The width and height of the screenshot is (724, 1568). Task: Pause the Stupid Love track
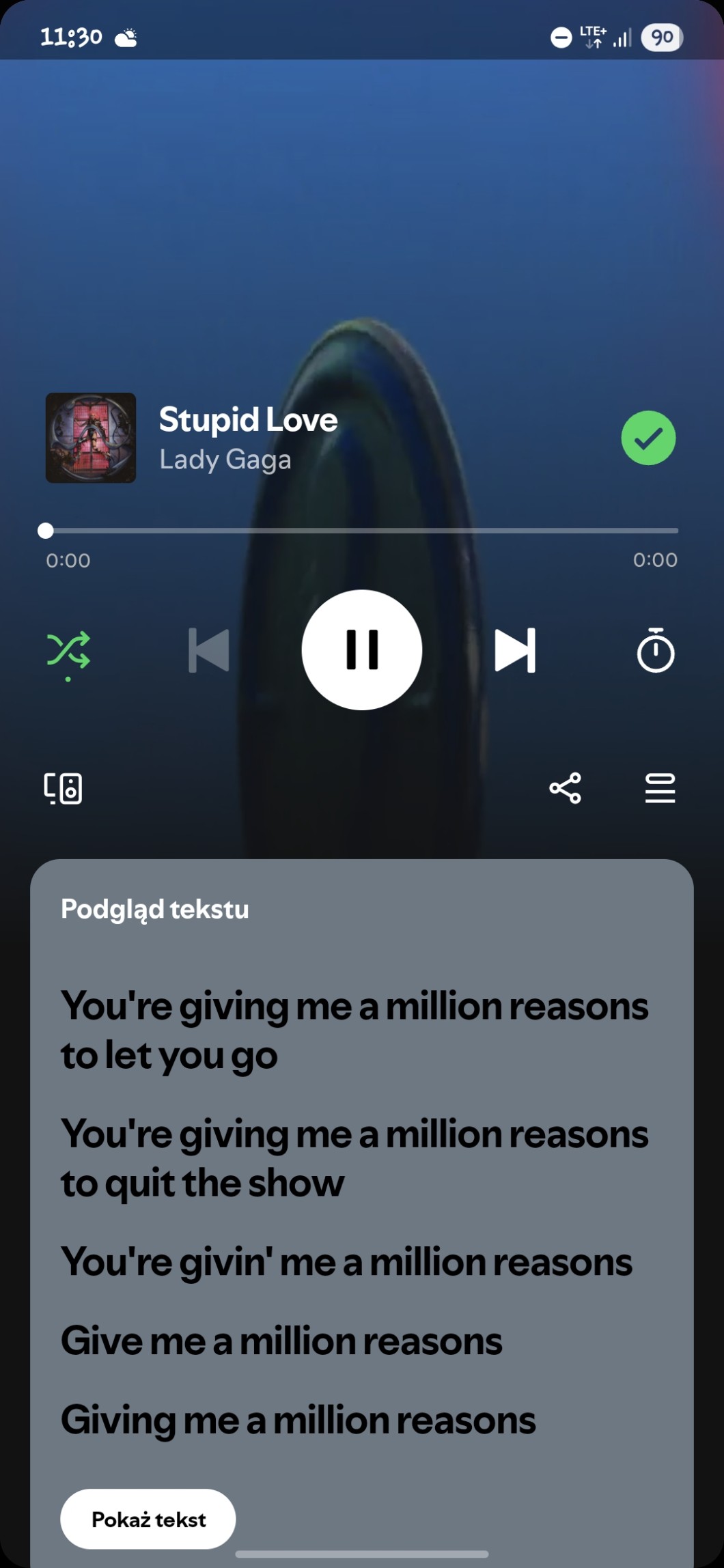(361, 649)
